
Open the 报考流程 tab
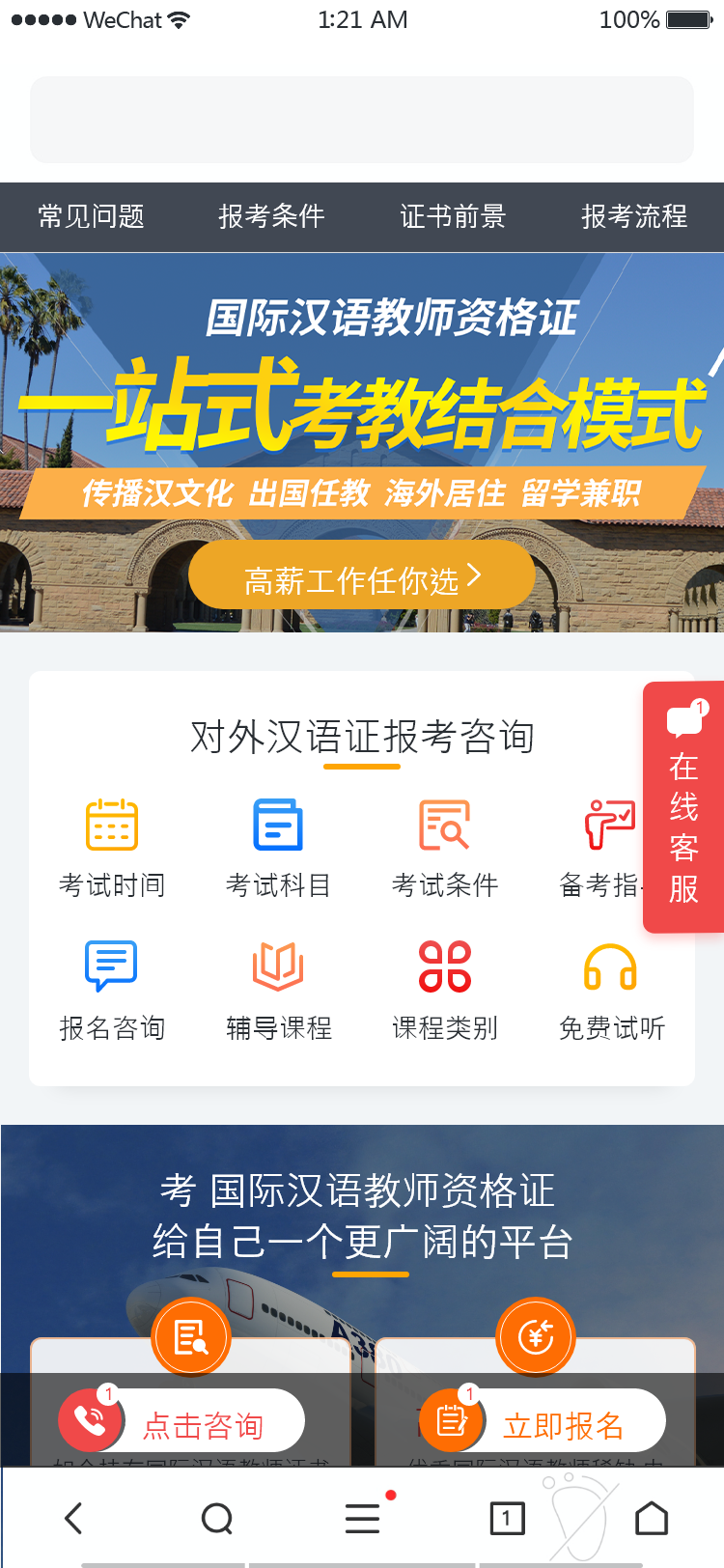pyautogui.click(x=634, y=216)
